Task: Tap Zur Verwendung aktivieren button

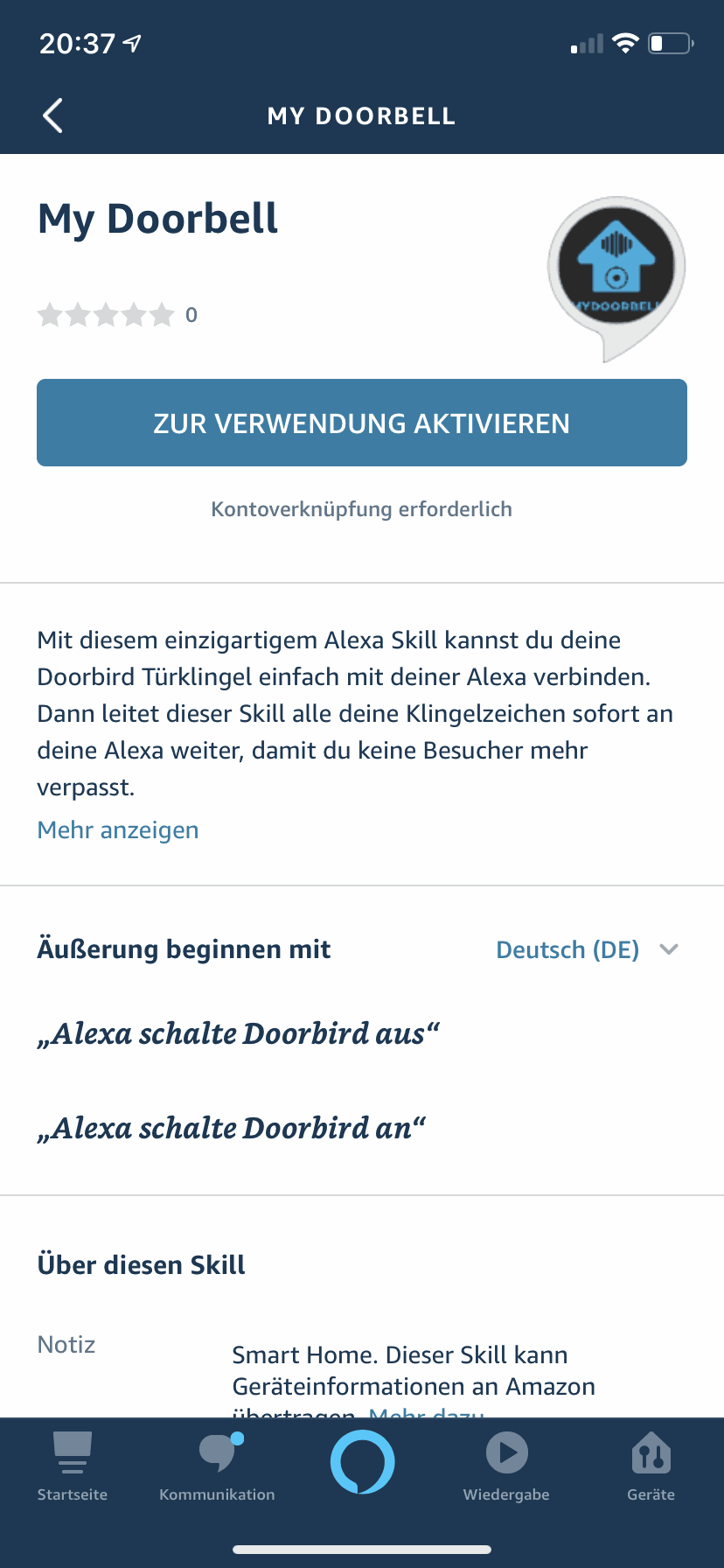Action: 362,423
